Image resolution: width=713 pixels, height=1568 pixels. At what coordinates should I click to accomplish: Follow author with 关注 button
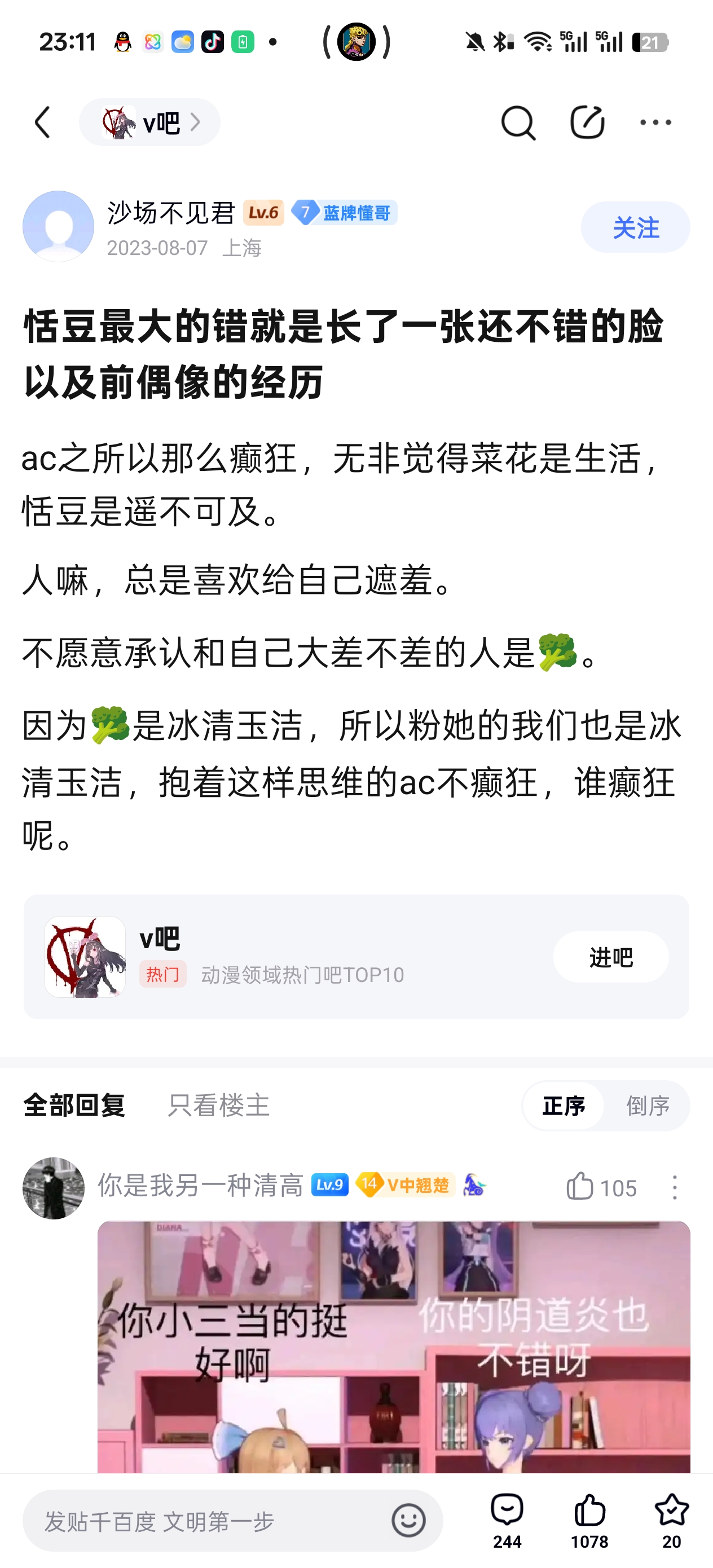(635, 227)
